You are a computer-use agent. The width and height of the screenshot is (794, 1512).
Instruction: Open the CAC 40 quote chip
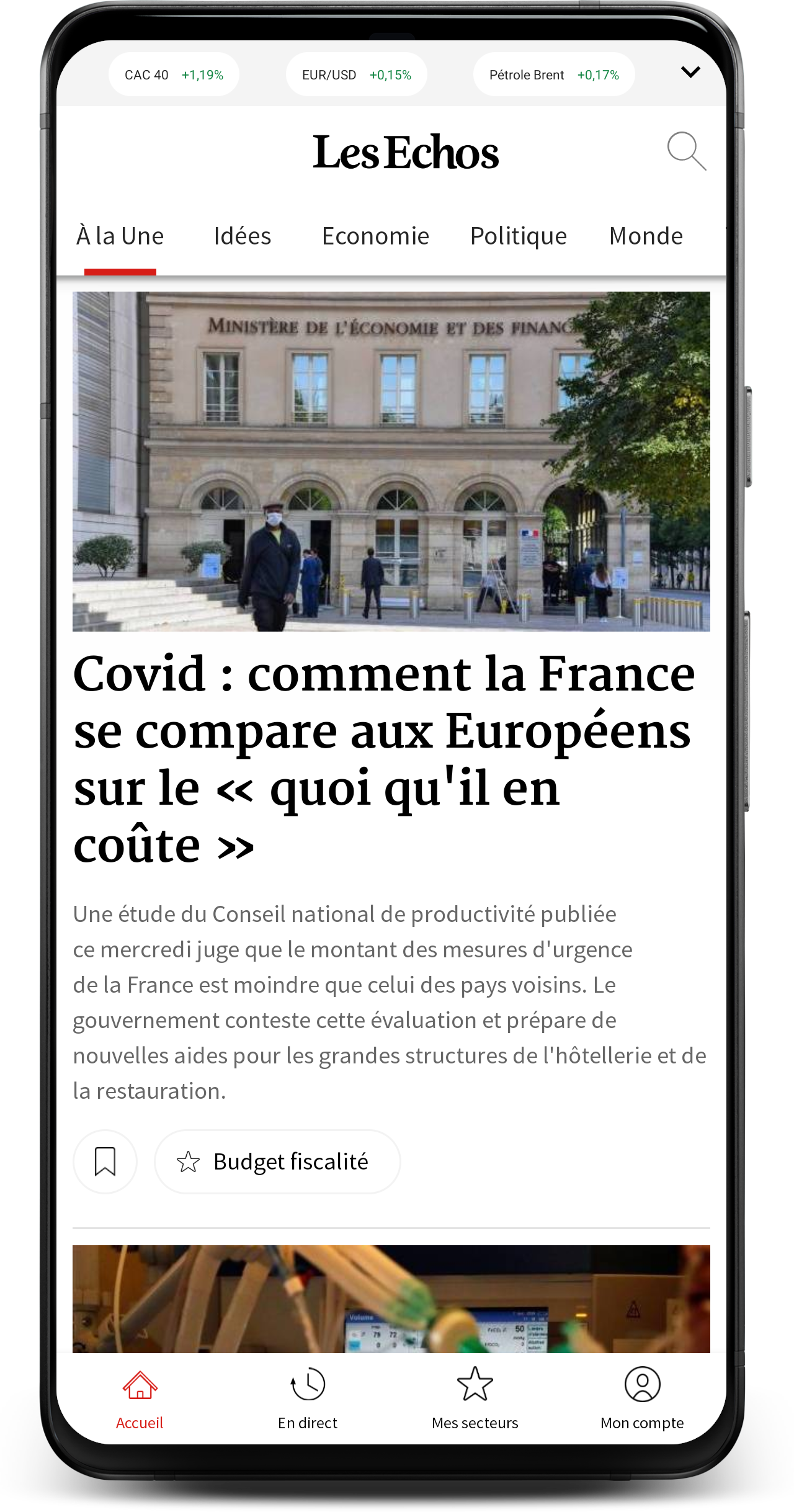[174, 74]
